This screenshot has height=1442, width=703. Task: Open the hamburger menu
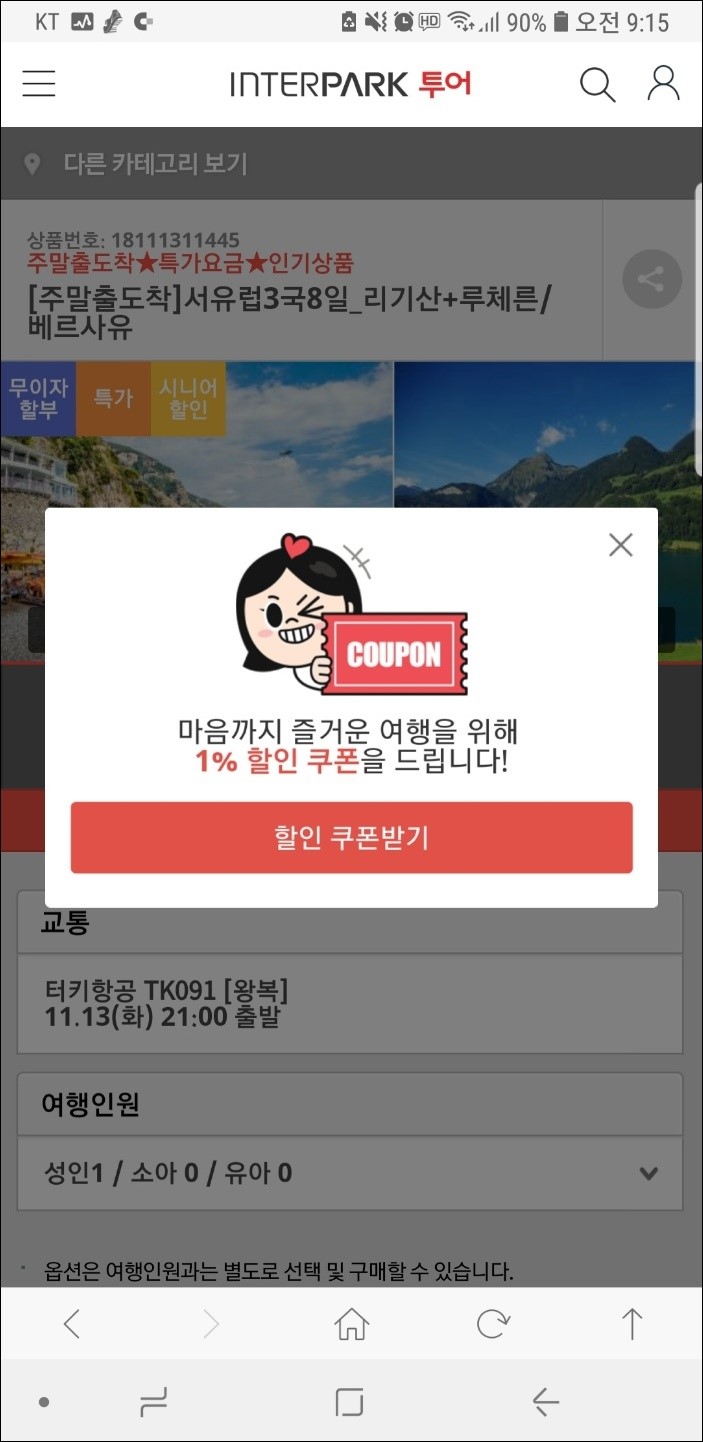pyautogui.click(x=39, y=84)
